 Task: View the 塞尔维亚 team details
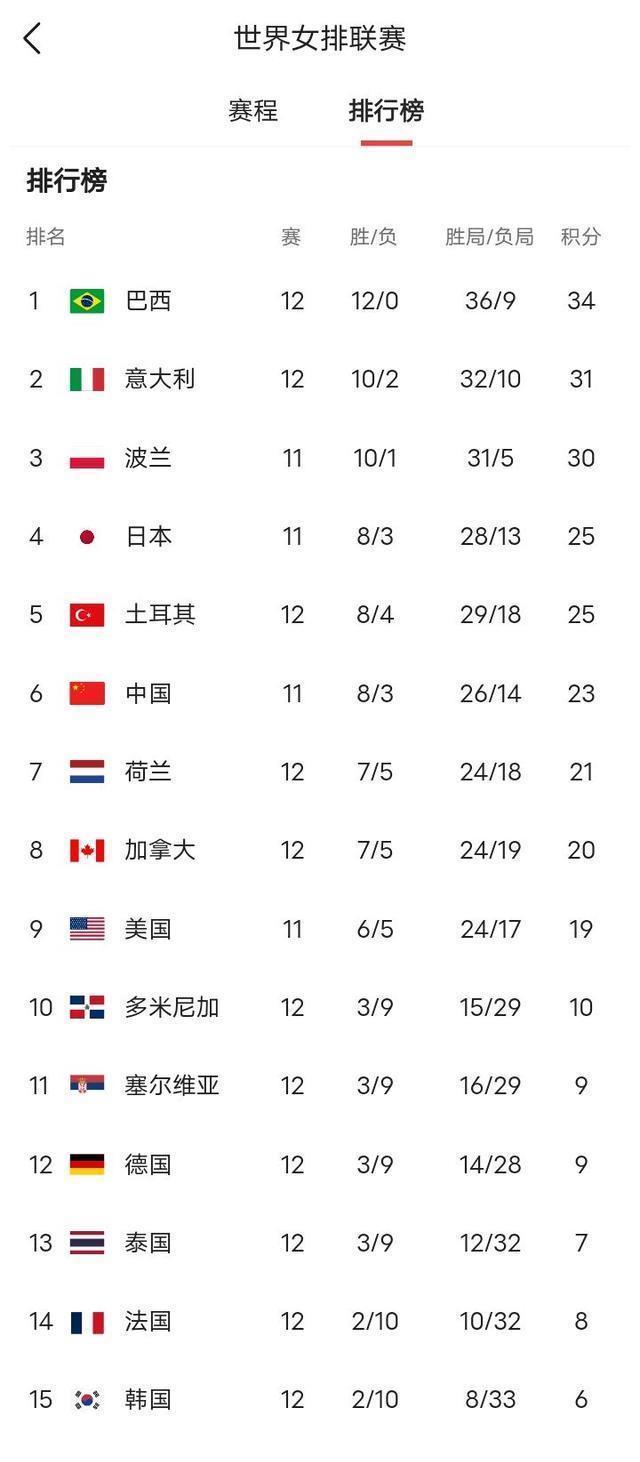[171, 1086]
